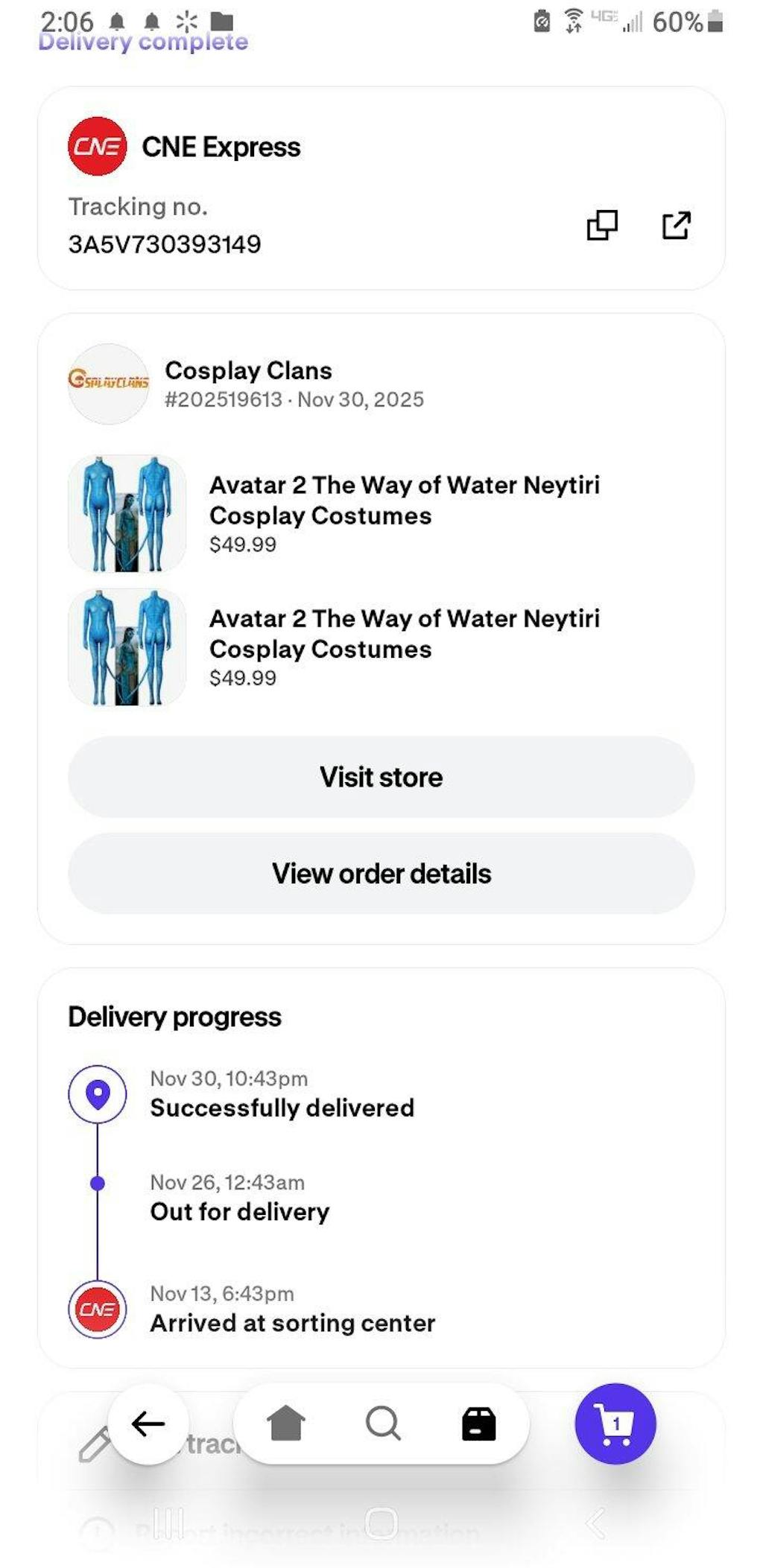Tap the Visit store button
Viewport: 763px width, 1568px height.
point(381,777)
